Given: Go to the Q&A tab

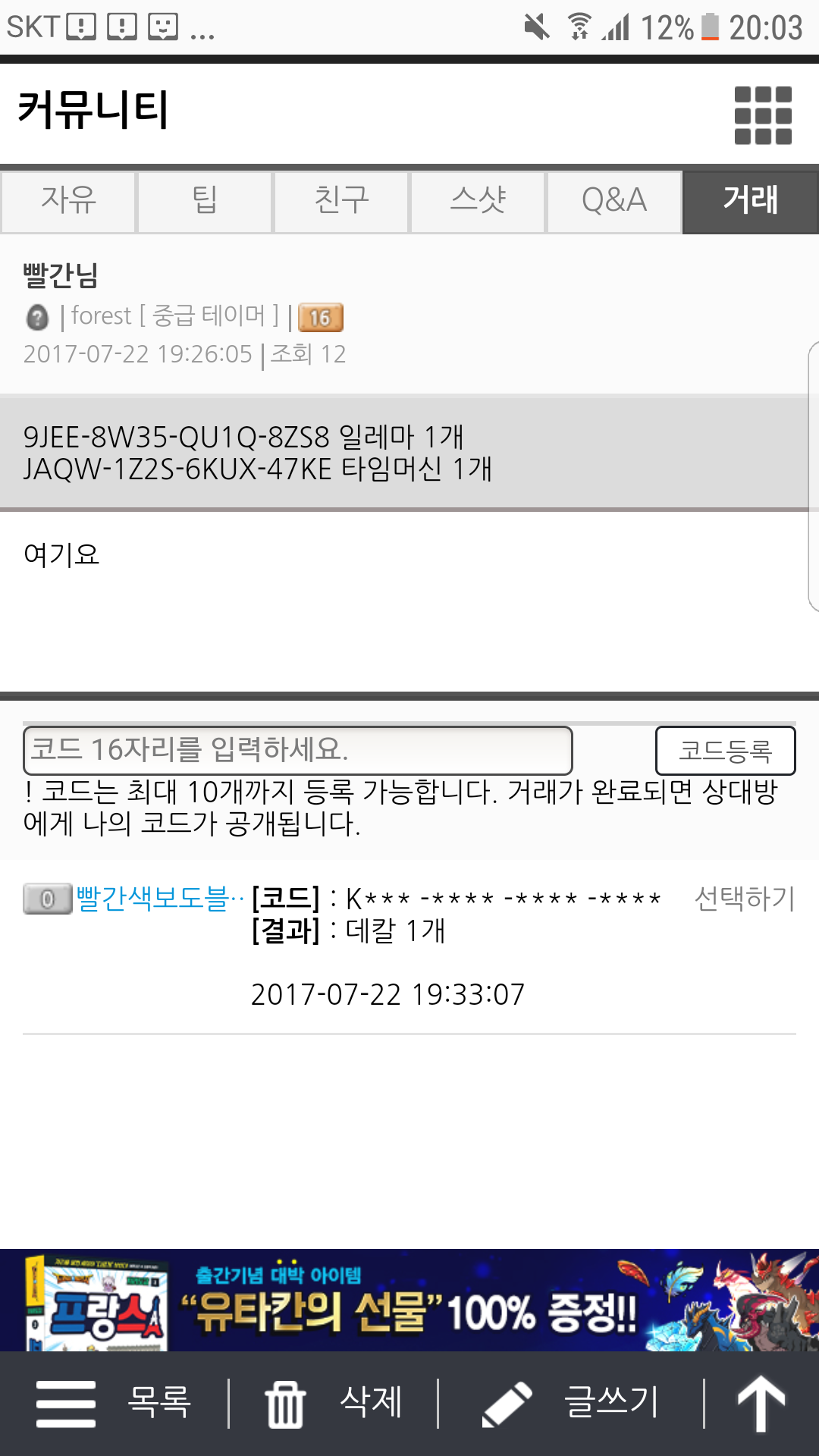Looking at the screenshot, I should pyautogui.click(x=614, y=202).
